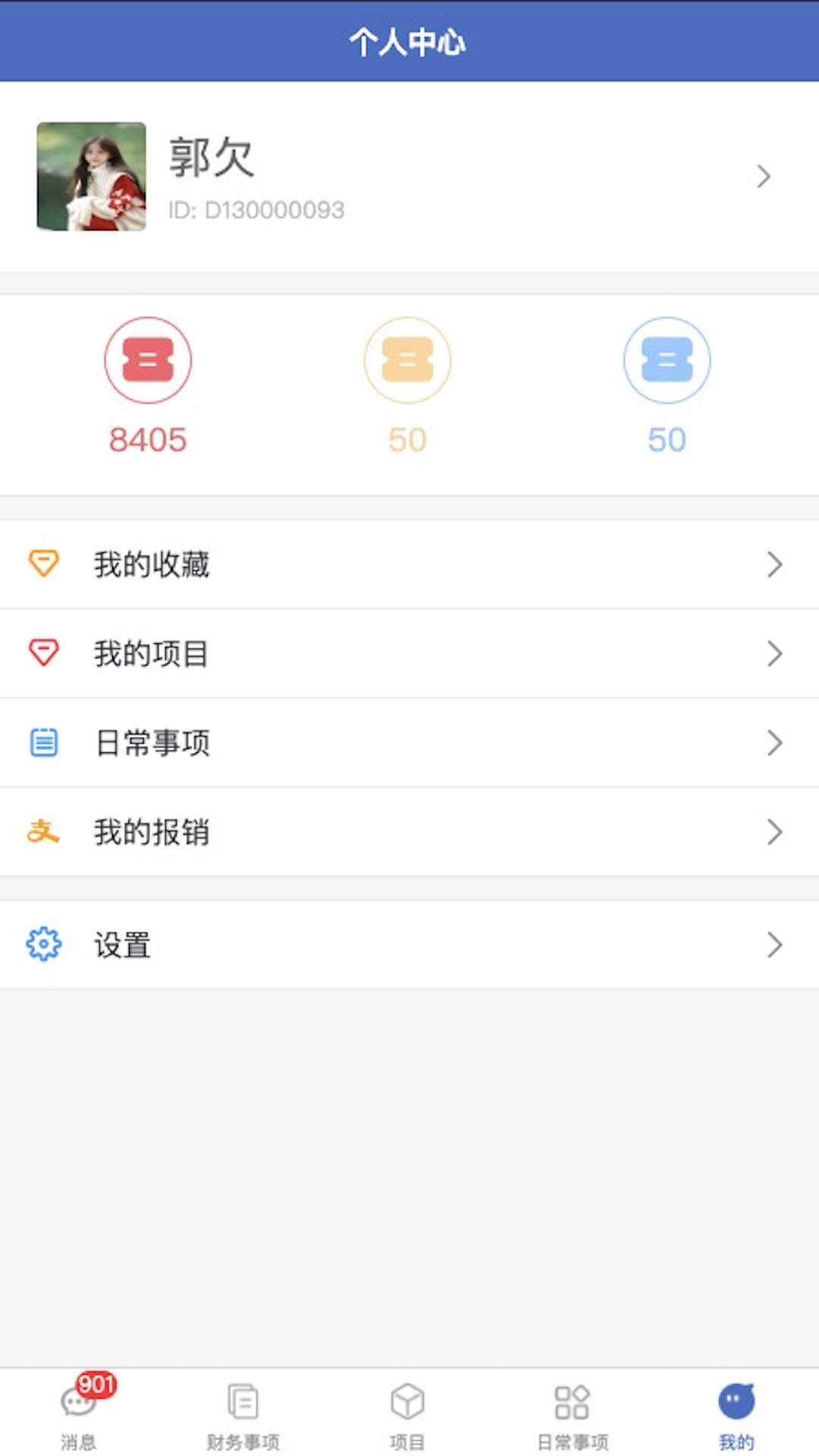Open the 日常事项 row in the list
Image resolution: width=819 pixels, height=1456 pixels.
point(409,743)
